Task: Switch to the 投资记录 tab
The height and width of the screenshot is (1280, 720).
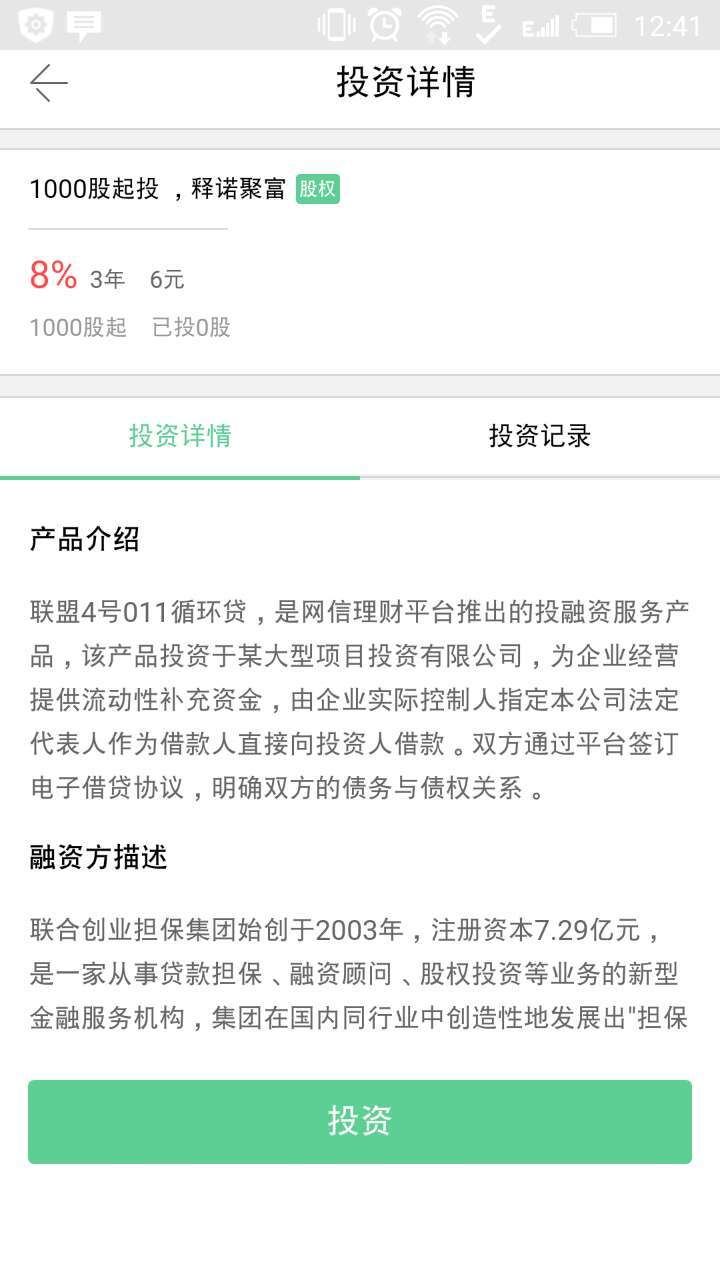Action: 539,436
